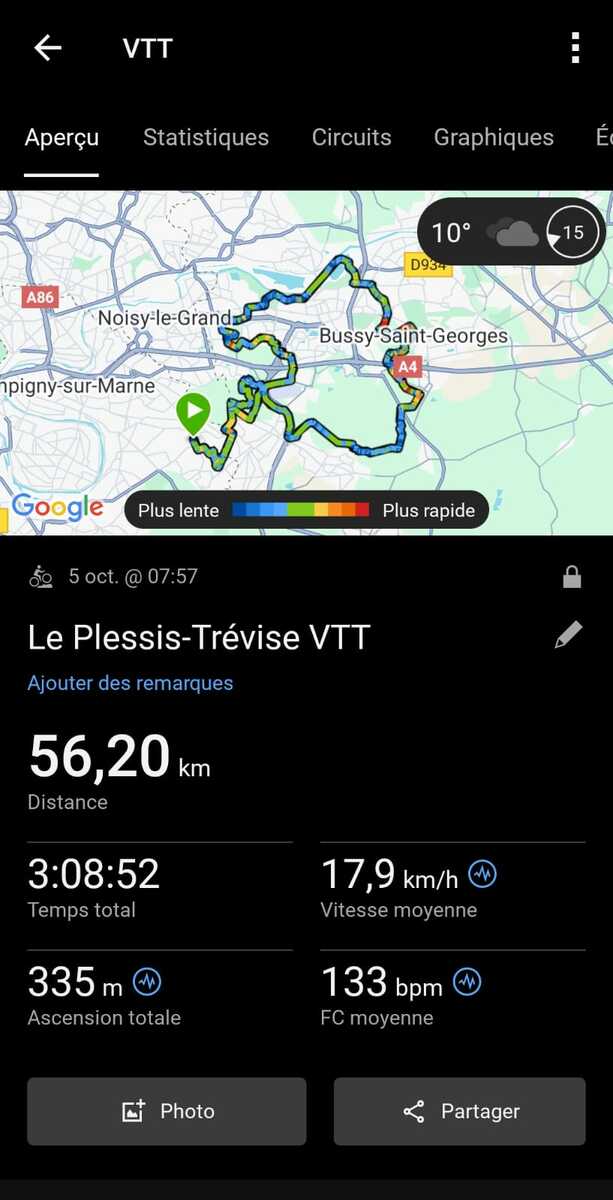613x1200 pixels.
Task: Tap the Ajouter des remarques link
Action: coord(130,684)
